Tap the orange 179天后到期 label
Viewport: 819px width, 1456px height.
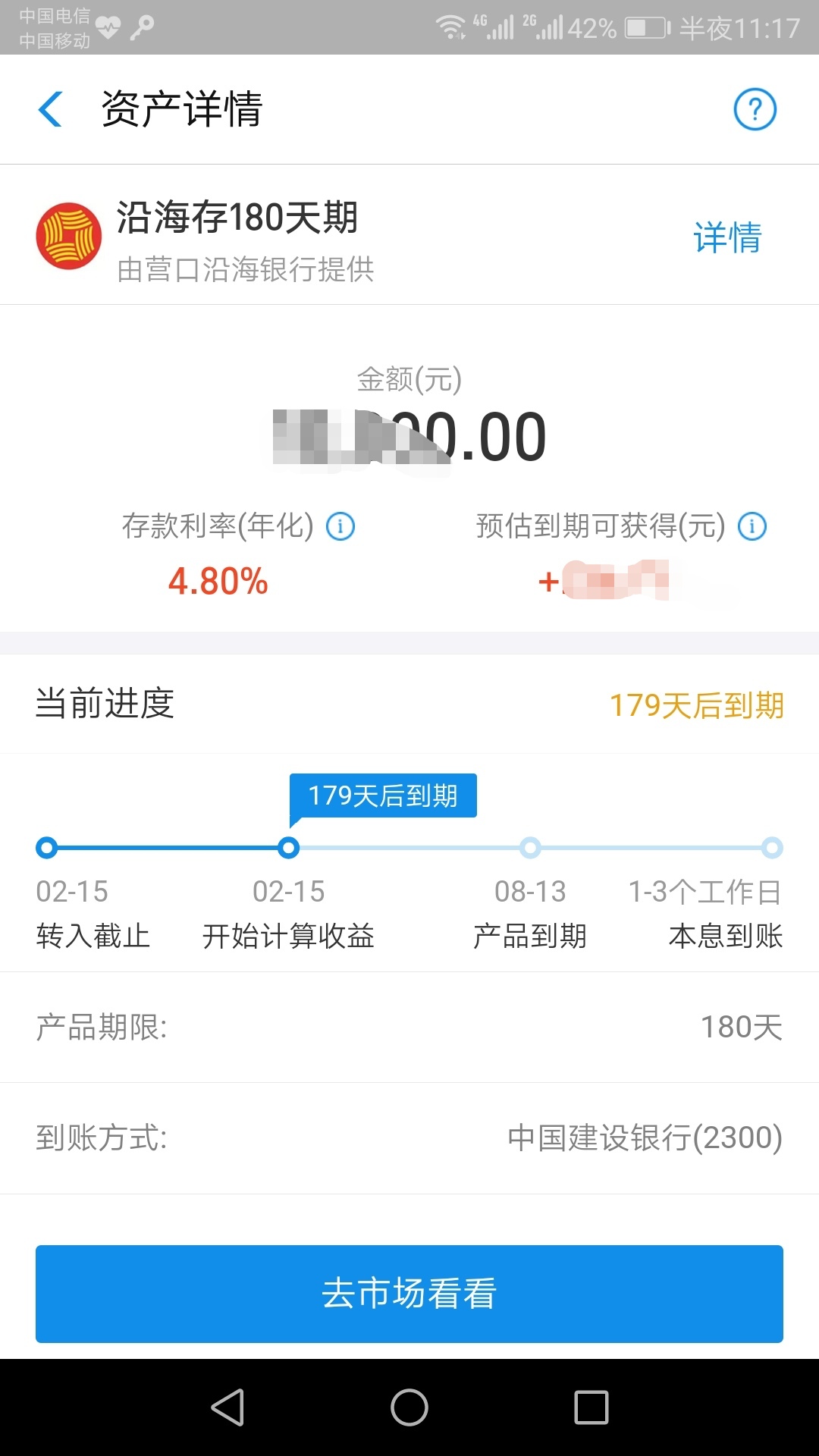[x=698, y=704]
